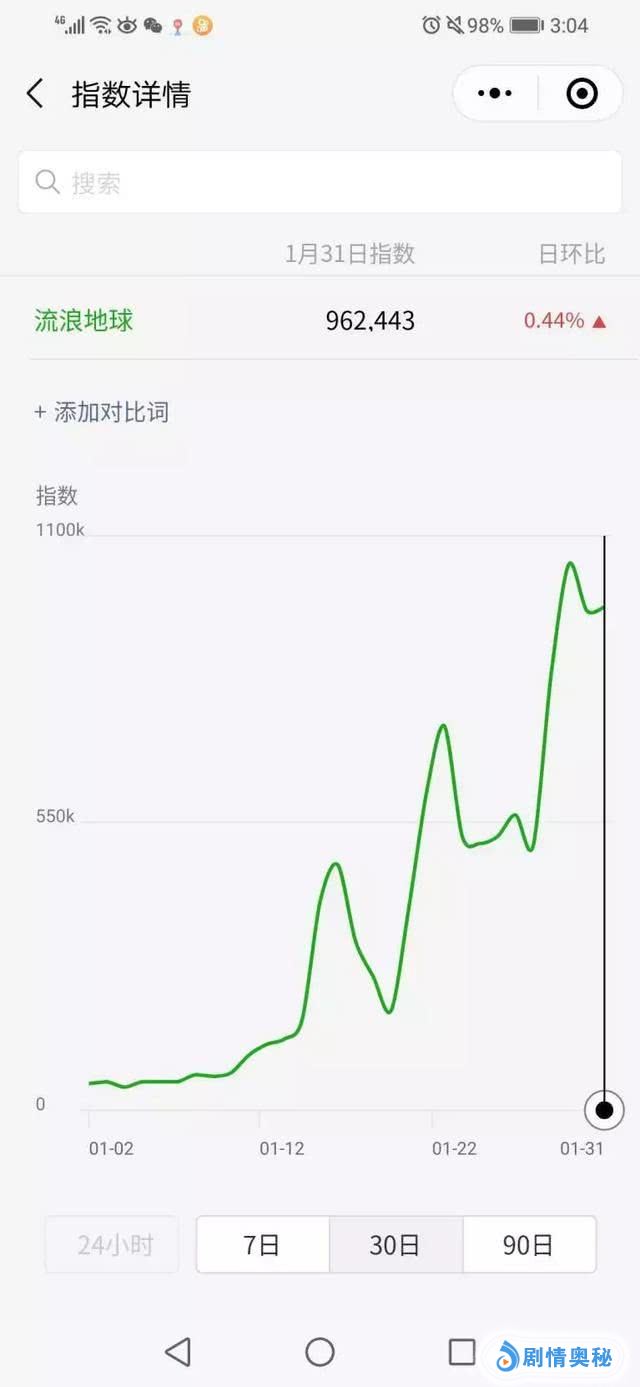Go back from 指数详情 page
The width and height of the screenshot is (640, 1387).
[x=35, y=94]
